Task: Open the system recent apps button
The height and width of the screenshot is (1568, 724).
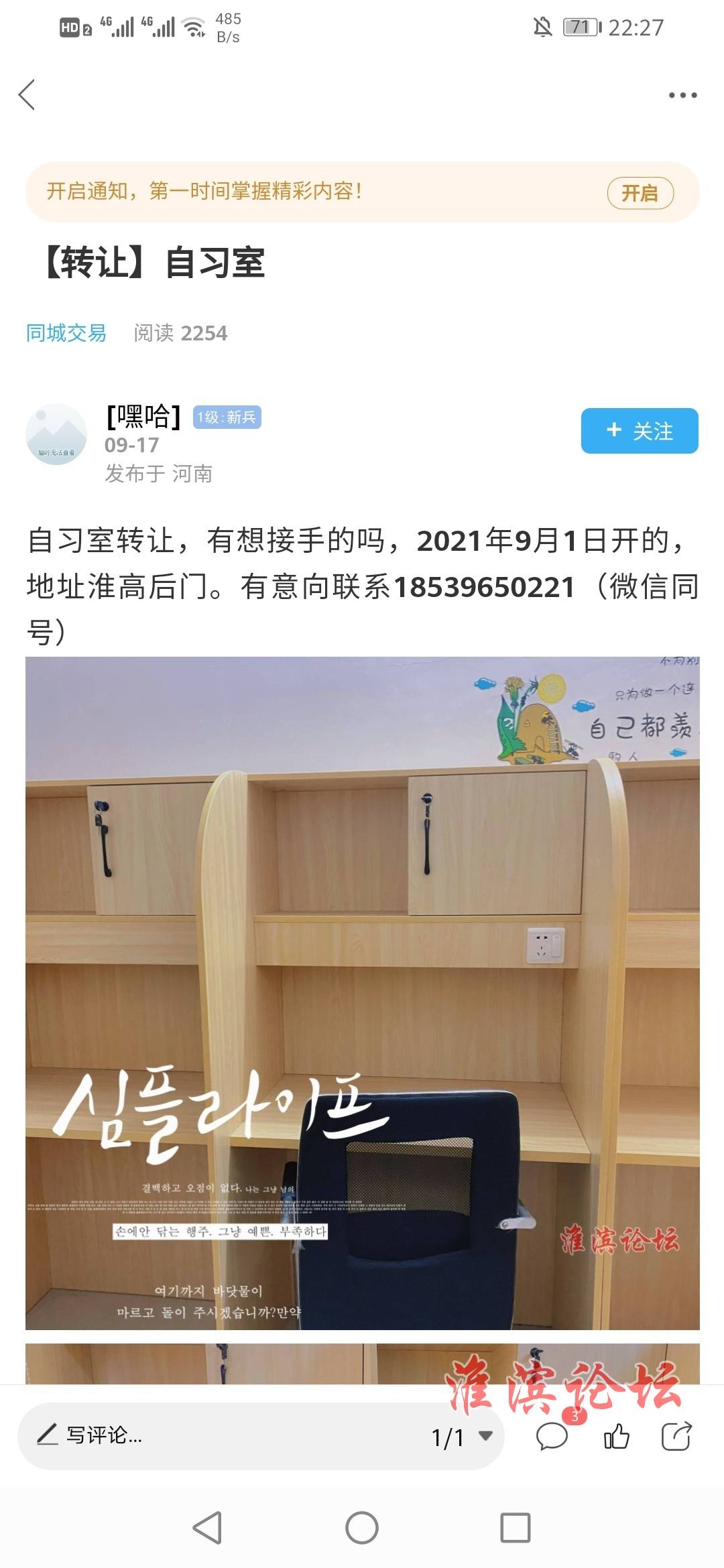Action: pyautogui.click(x=516, y=1528)
